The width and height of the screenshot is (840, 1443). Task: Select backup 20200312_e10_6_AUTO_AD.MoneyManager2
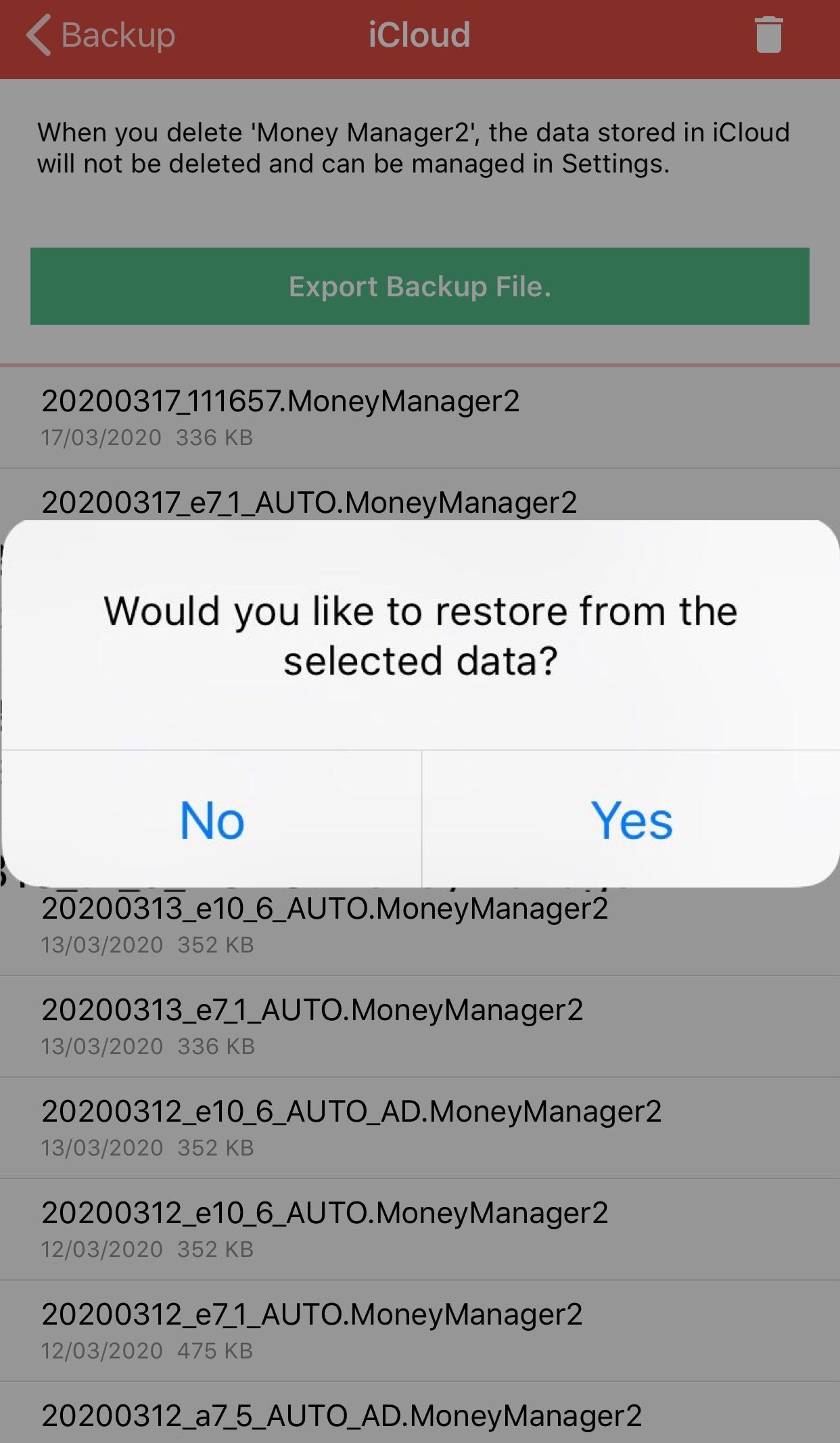420,1128
